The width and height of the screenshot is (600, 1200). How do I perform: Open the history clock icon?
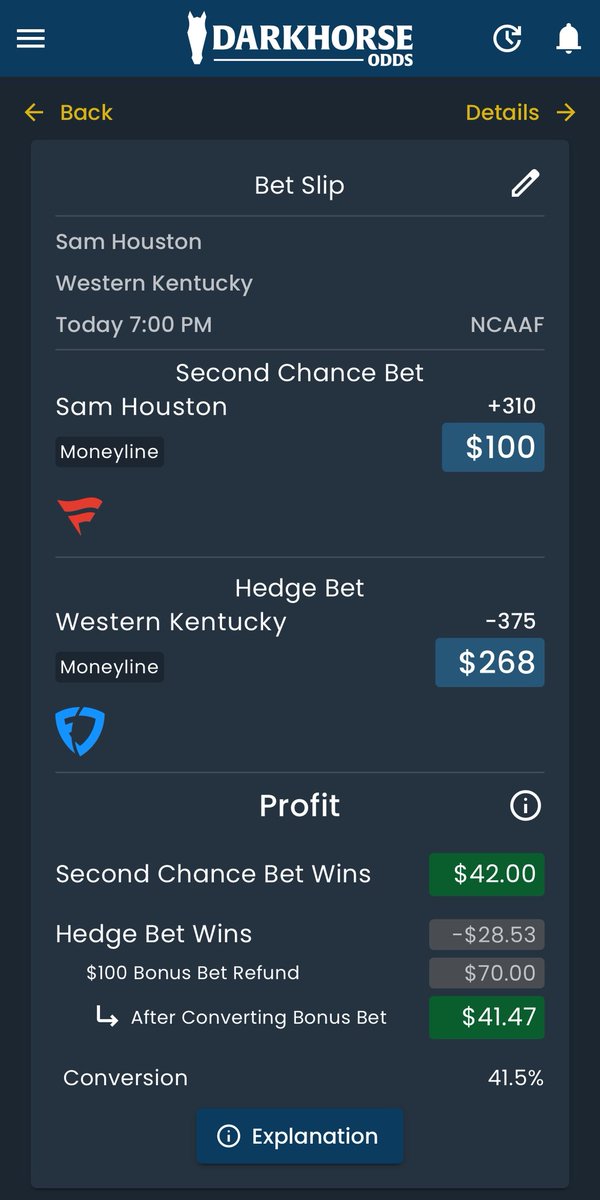[x=507, y=38]
